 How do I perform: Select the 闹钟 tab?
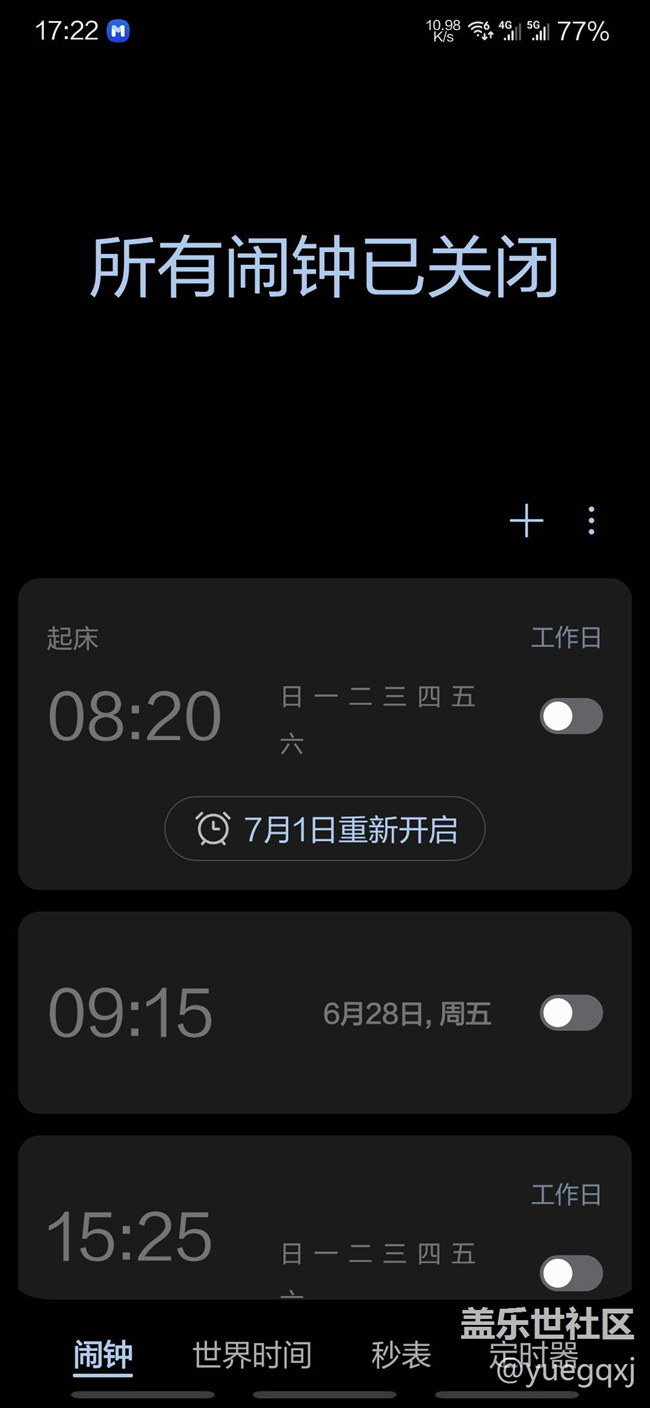point(103,1356)
